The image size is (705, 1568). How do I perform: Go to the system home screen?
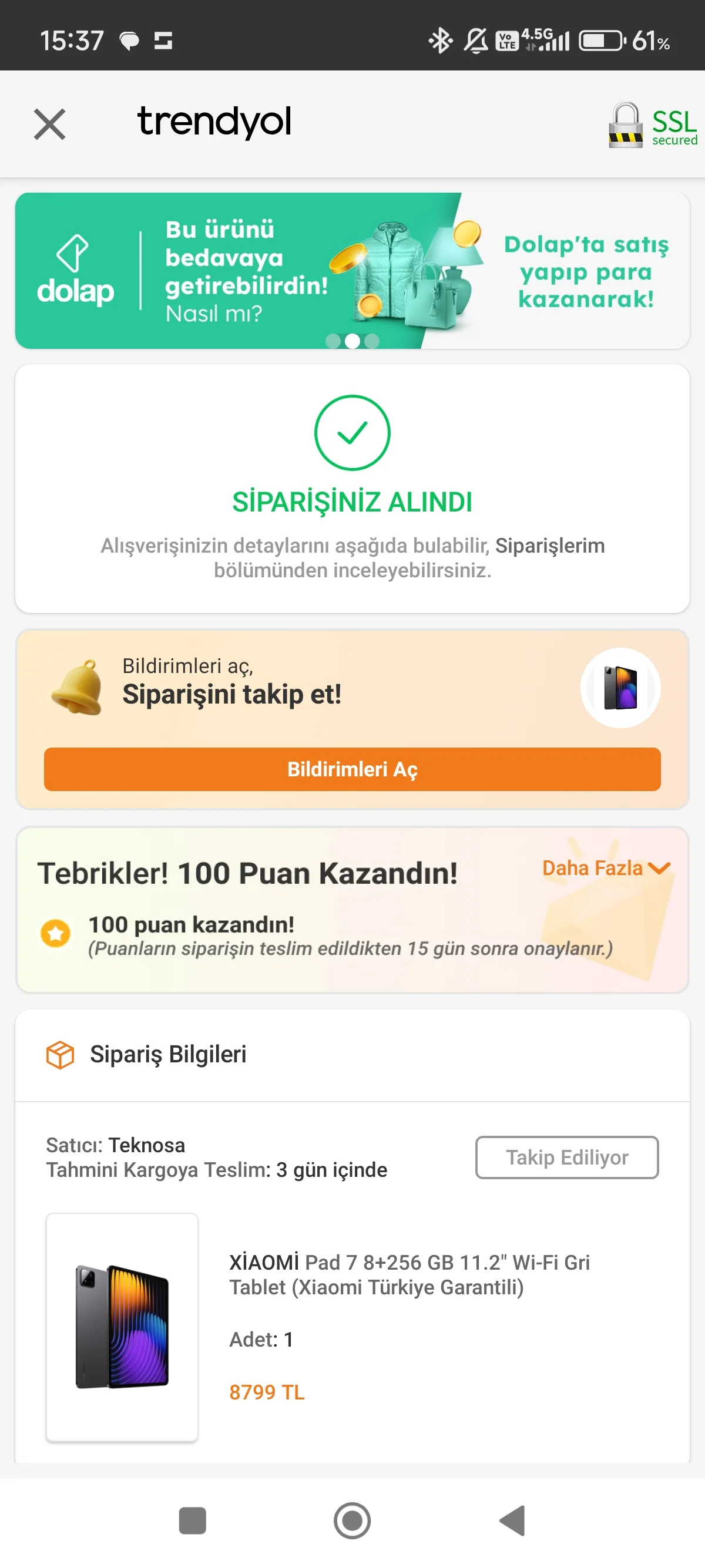pos(352,1520)
